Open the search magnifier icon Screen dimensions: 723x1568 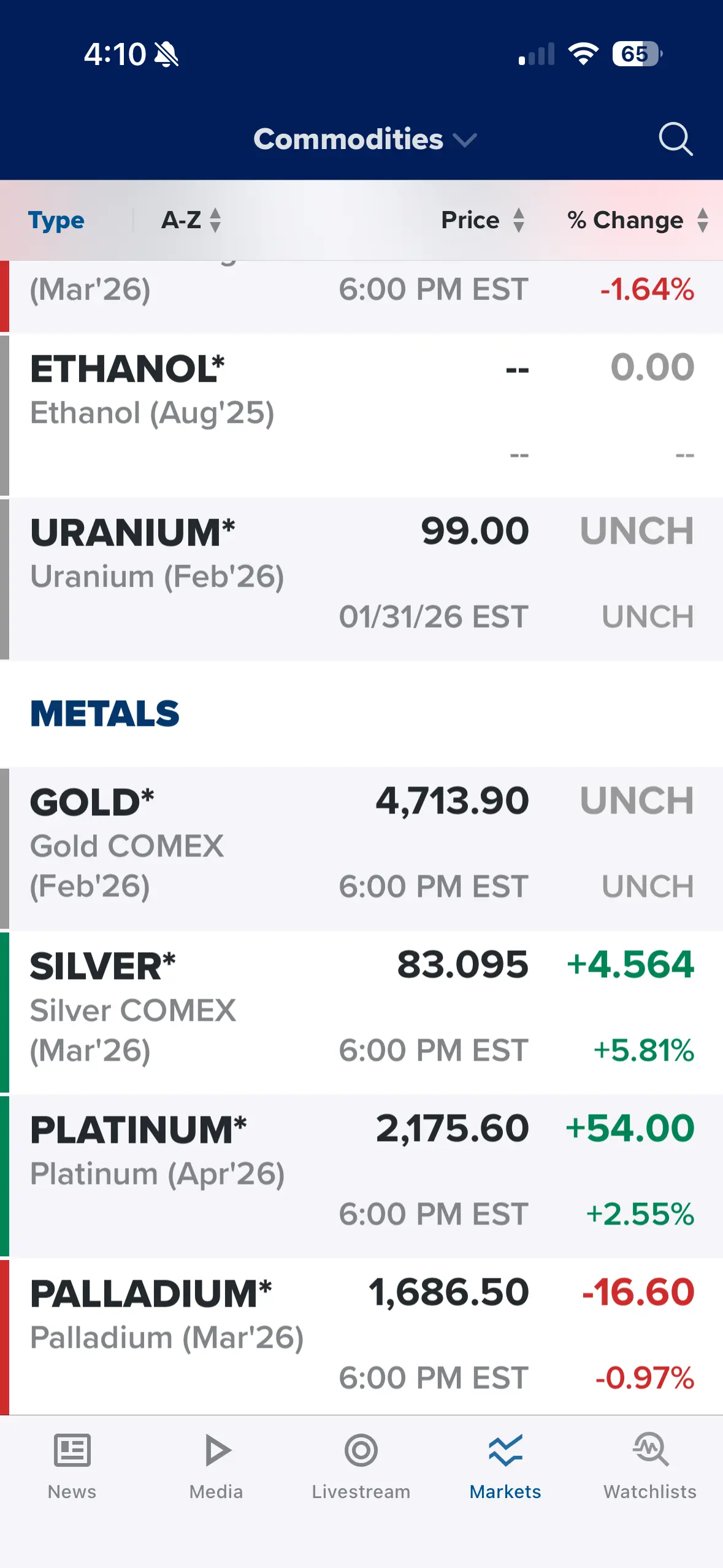[675, 139]
